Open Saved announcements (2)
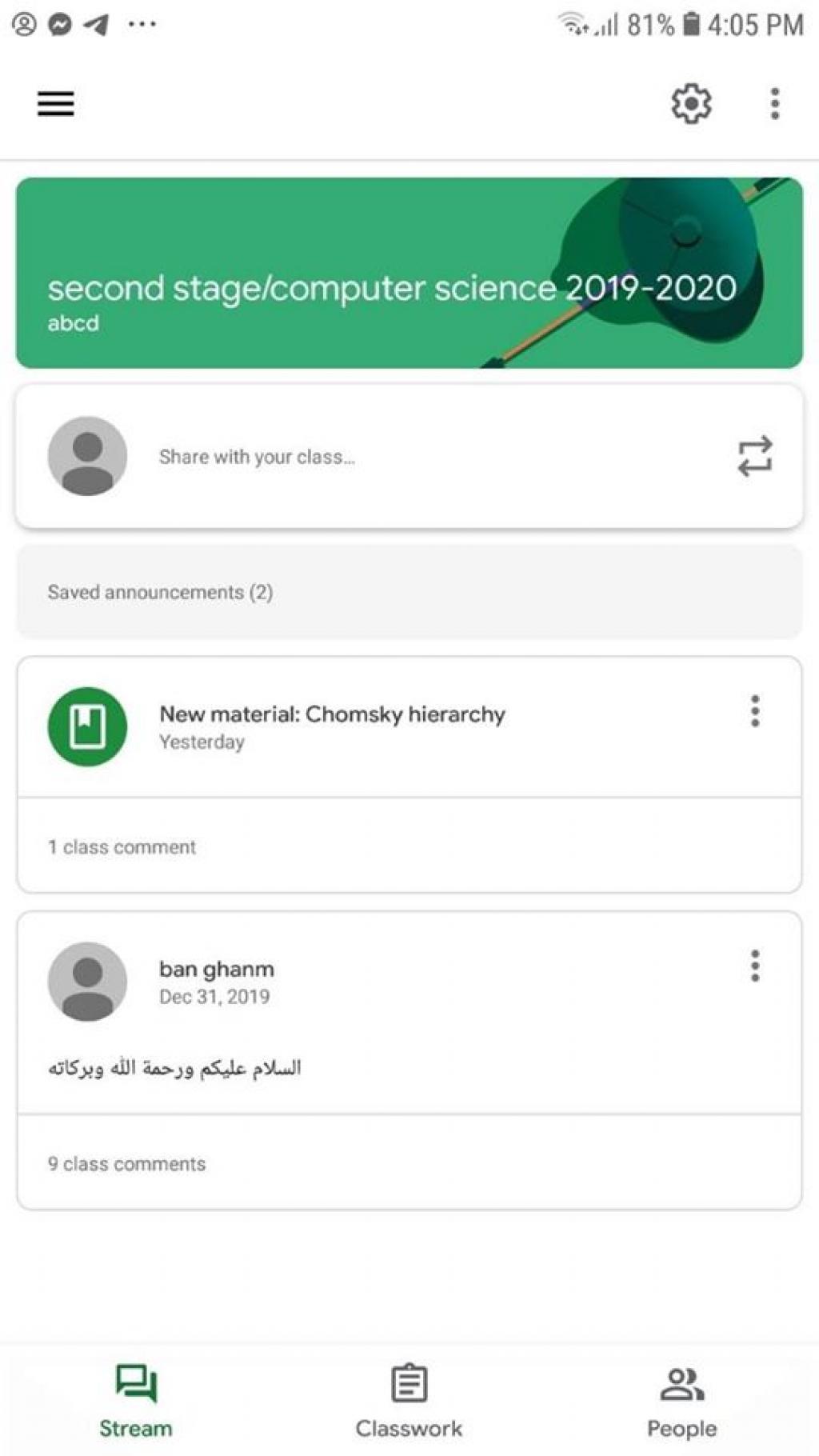 (x=160, y=593)
